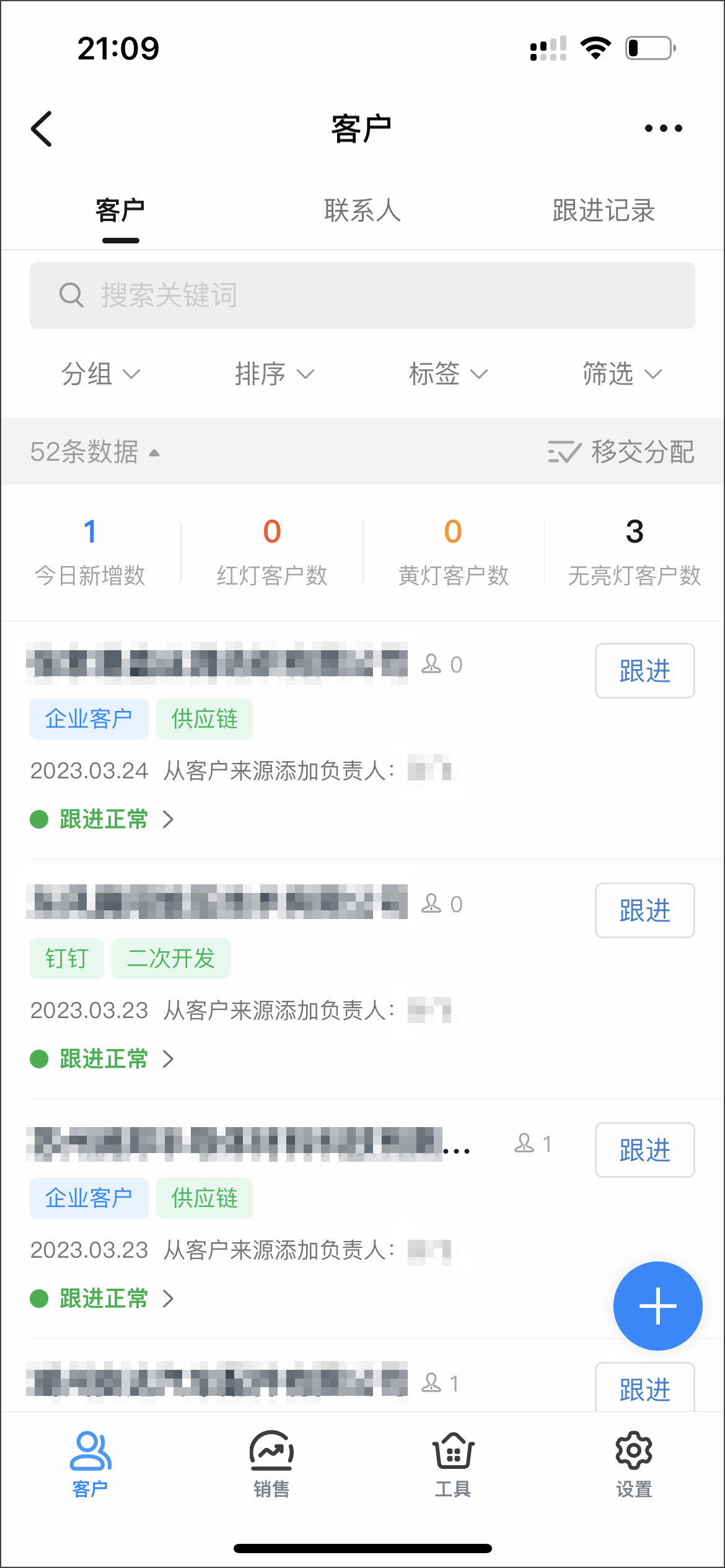Open the 销售 bottom tab
Image resolution: width=725 pixels, height=1568 pixels.
click(271, 1464)
